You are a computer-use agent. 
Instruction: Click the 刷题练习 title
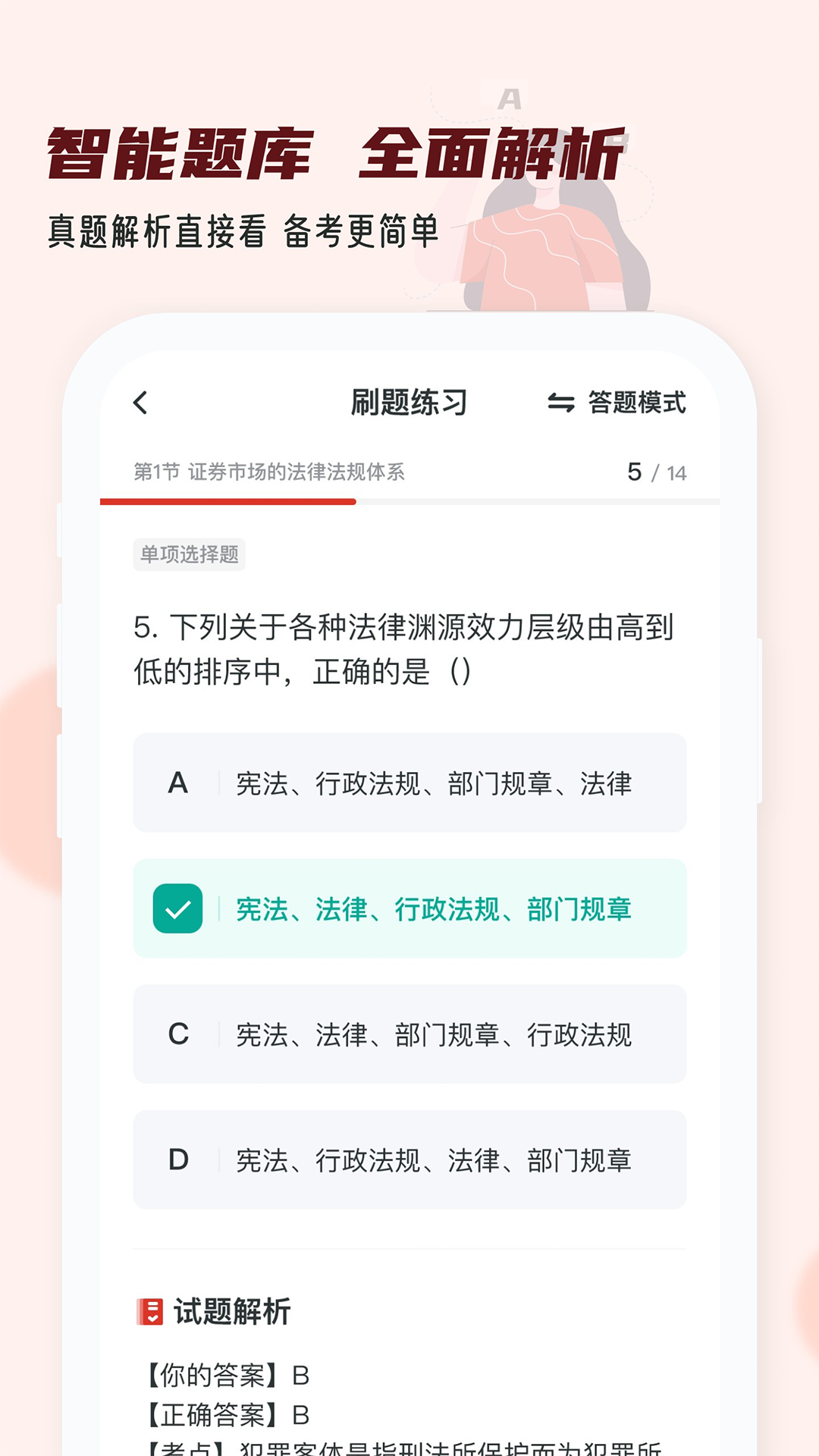[409, 403]
